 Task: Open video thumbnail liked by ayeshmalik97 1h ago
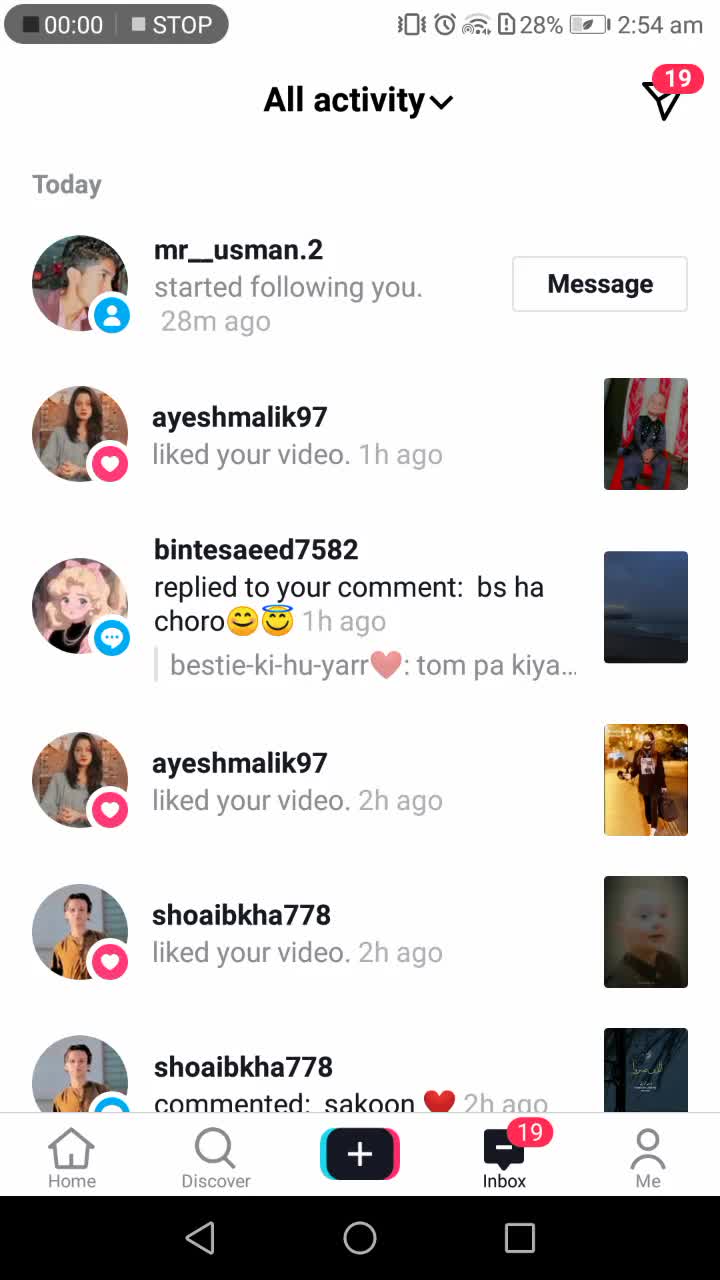pos(645,434)
